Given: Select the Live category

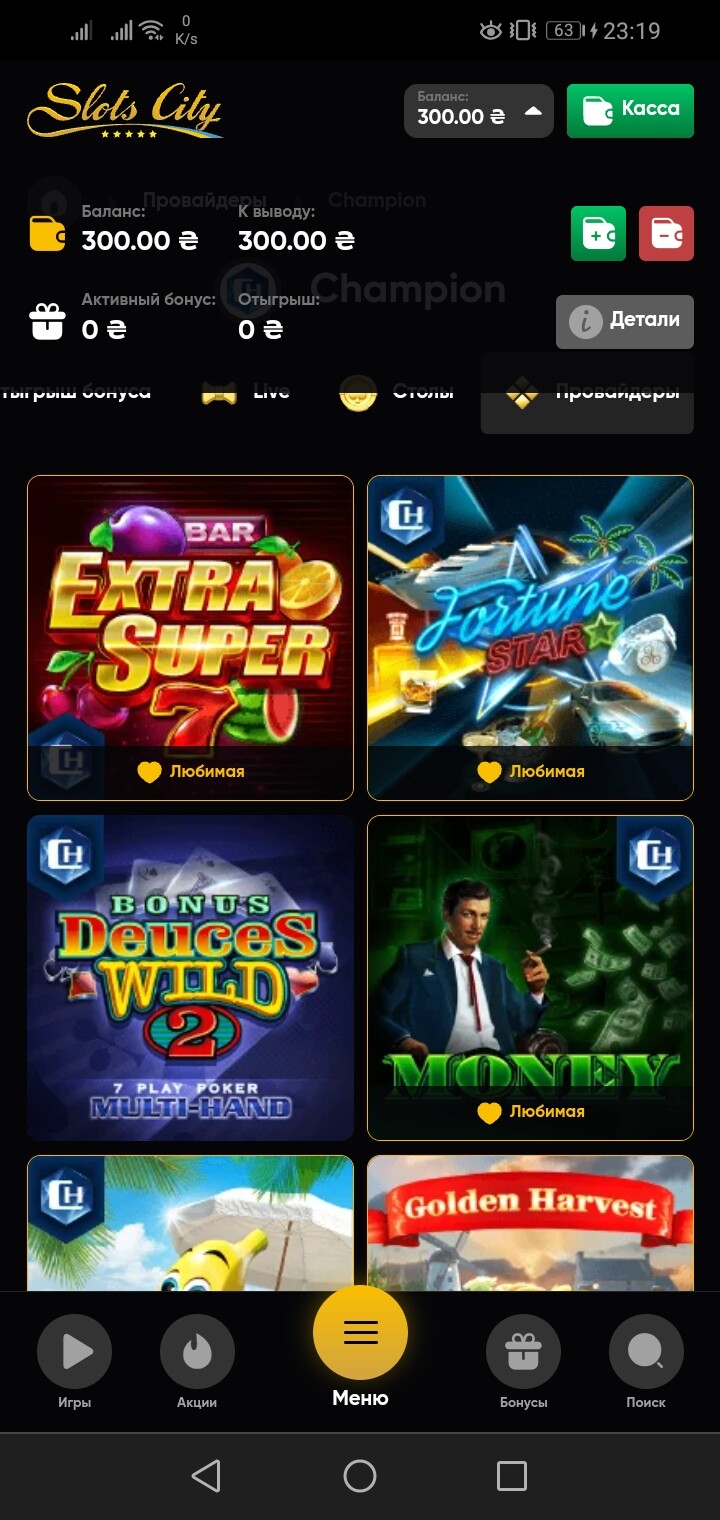Looking at the screenshot, I should (x=246, y=392).
